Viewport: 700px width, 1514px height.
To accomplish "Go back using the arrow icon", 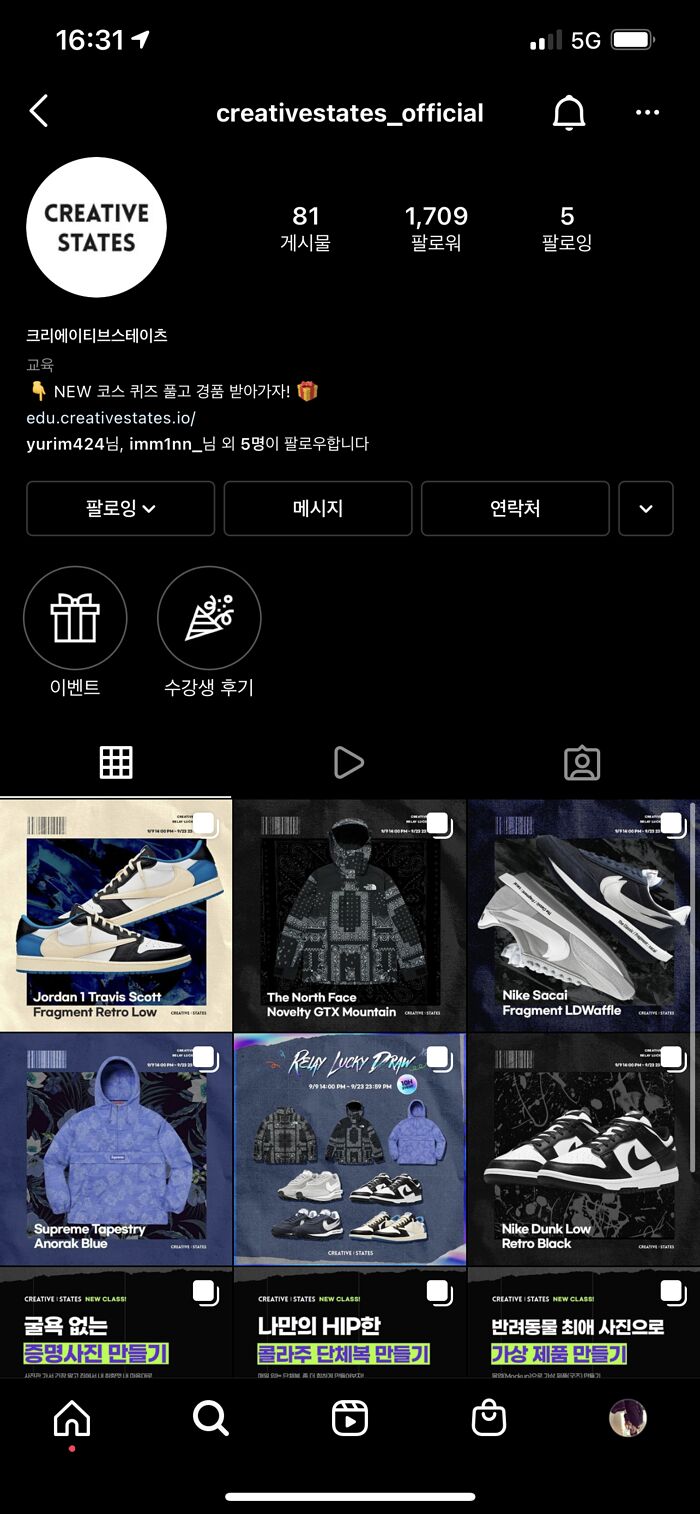I will pos(39,112).
